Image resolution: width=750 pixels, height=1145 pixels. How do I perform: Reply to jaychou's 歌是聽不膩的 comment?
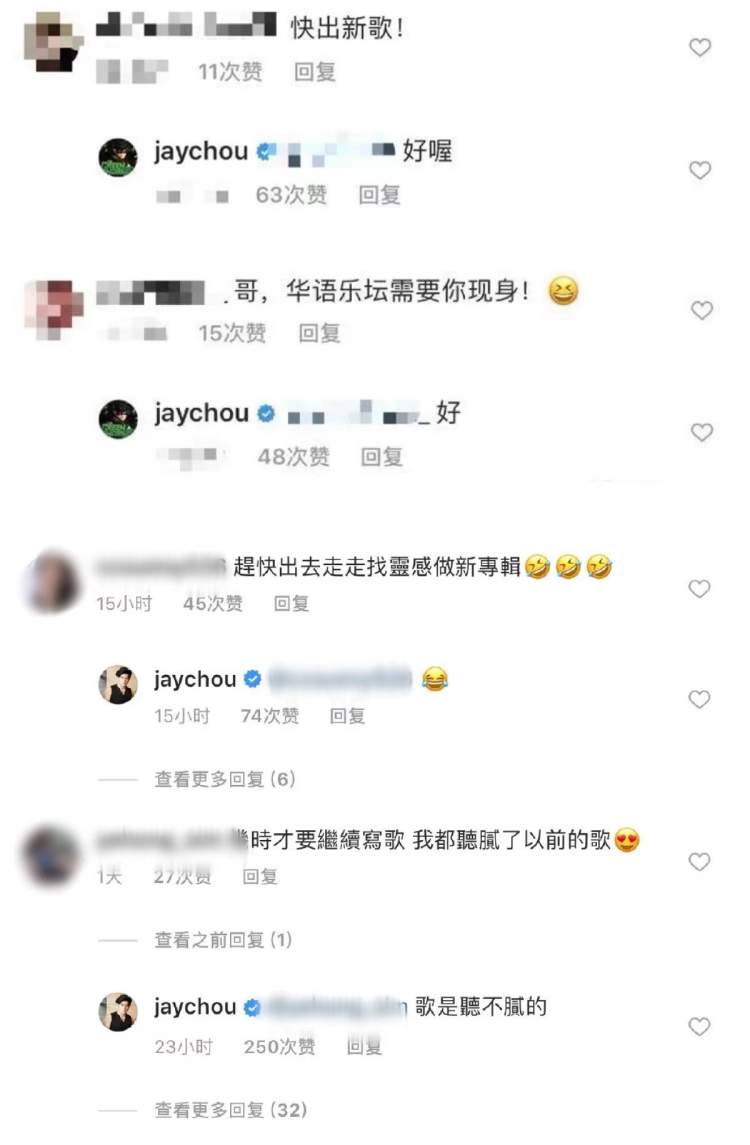[x=364, y=1047]
